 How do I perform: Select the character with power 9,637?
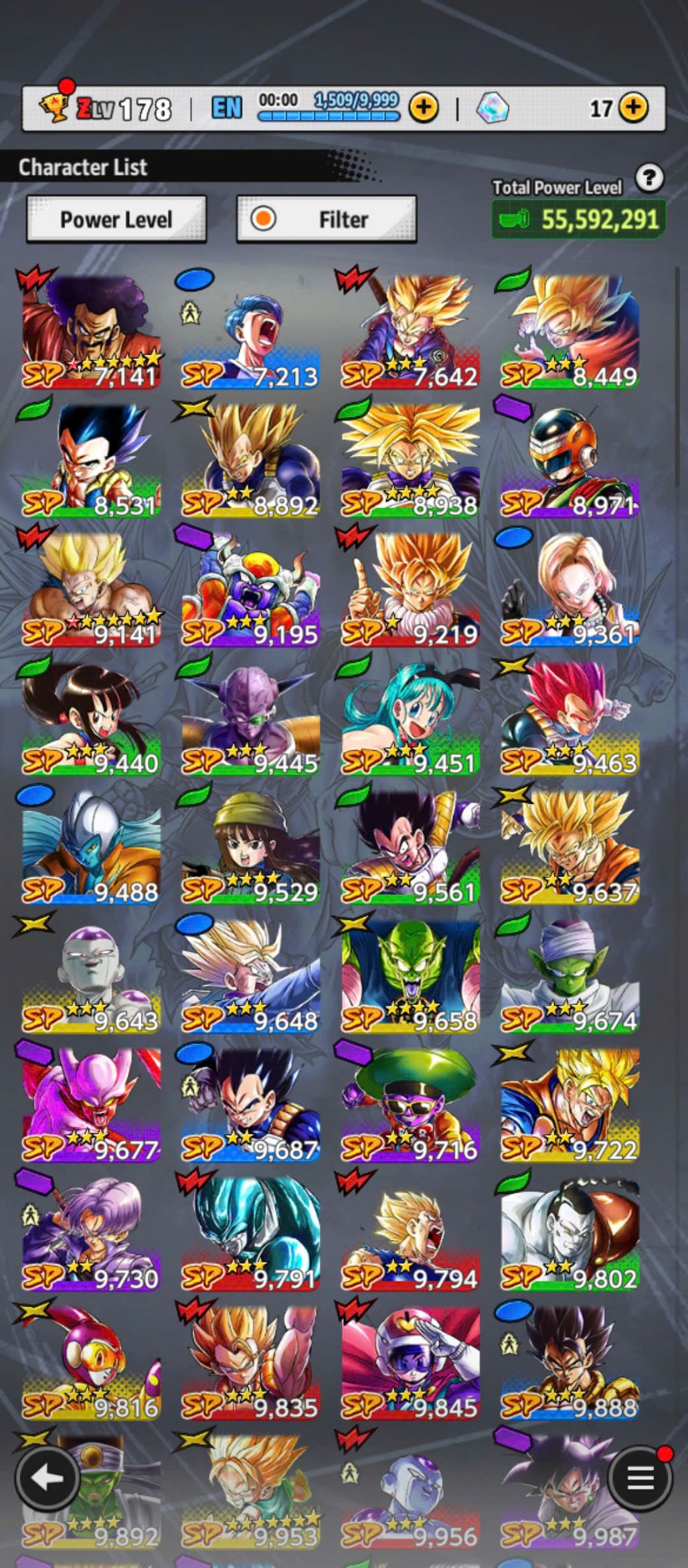pyautogui.click(x=570, y=848)
